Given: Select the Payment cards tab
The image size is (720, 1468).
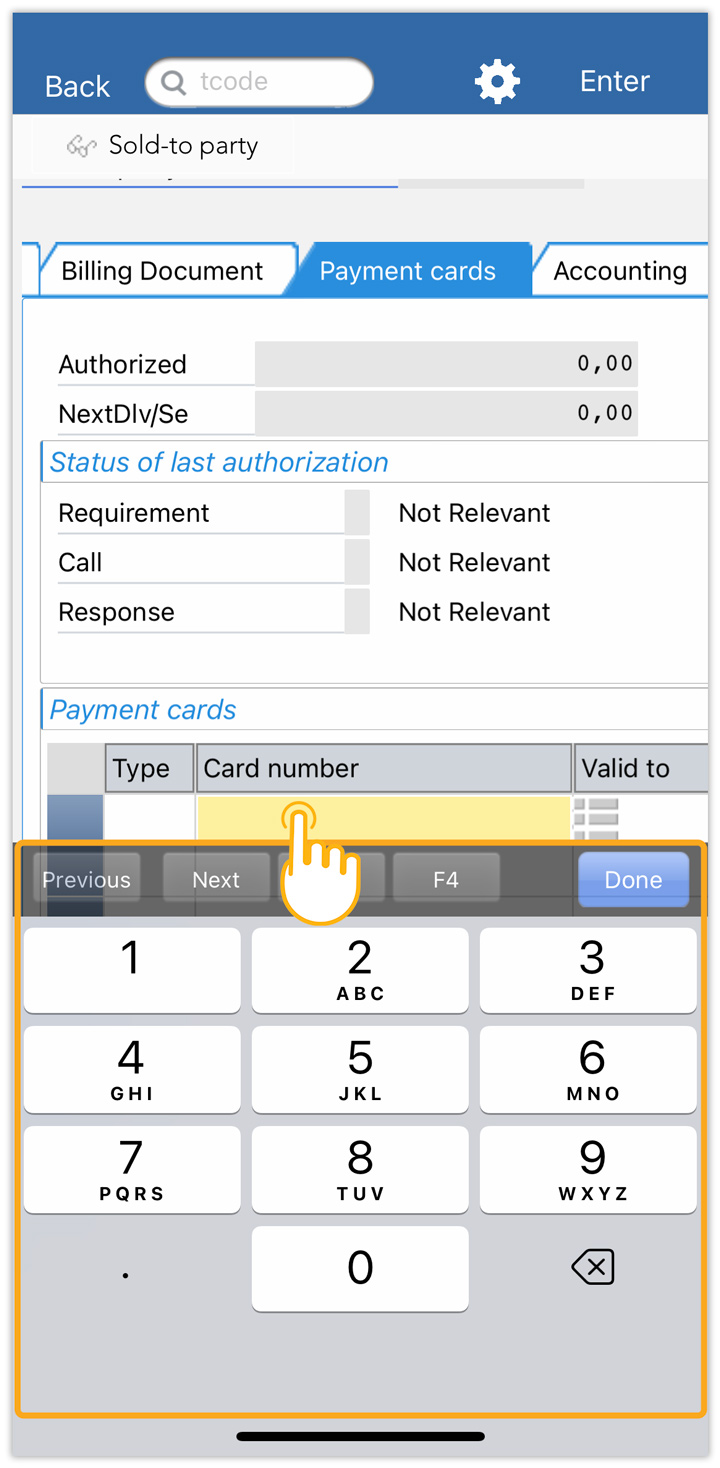Looking at the screenshot, I should coord(407,271).
